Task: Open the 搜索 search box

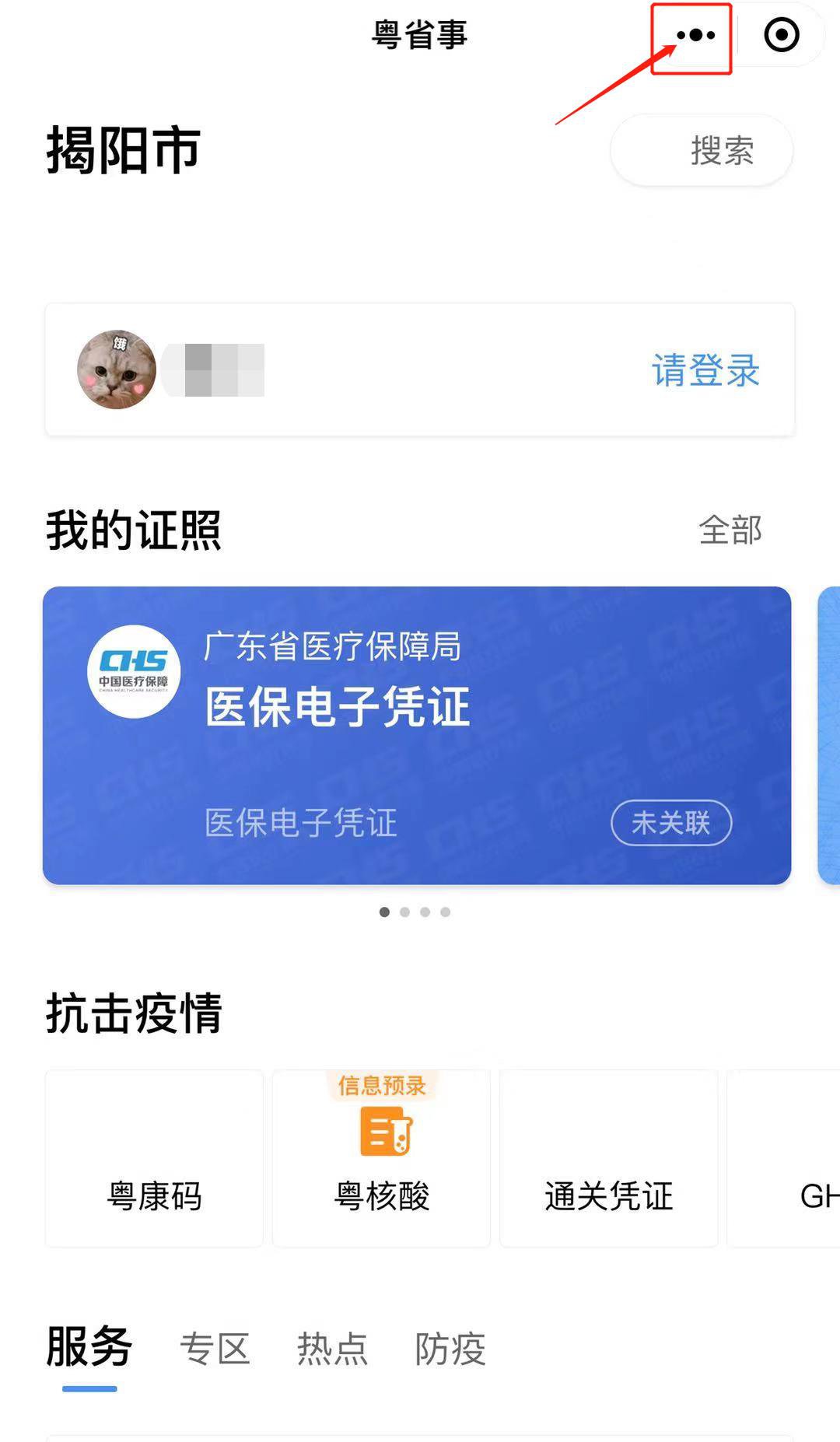Action: (702, 151)
